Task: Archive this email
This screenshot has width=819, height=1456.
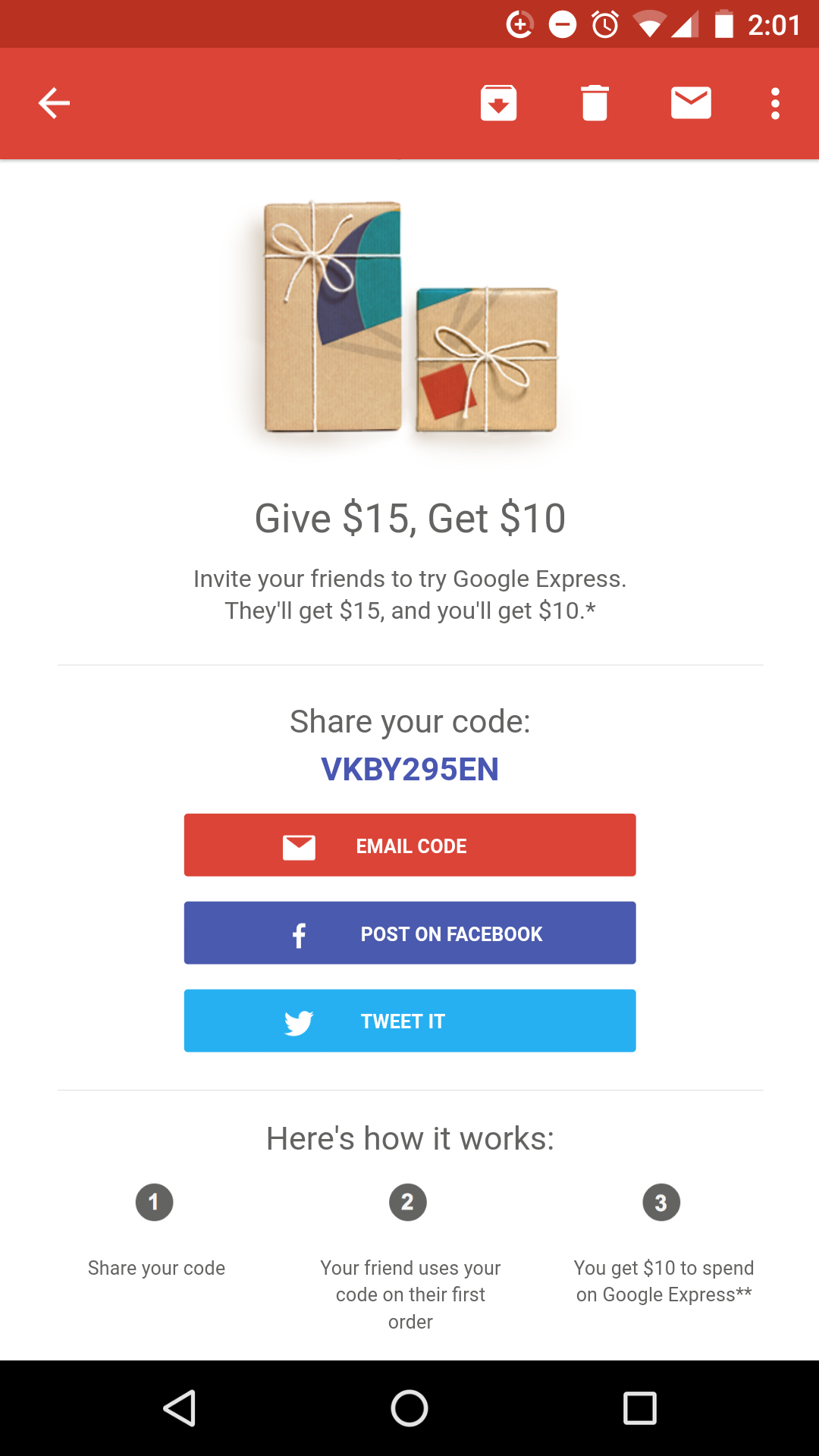Action: [x=498, y=103]
